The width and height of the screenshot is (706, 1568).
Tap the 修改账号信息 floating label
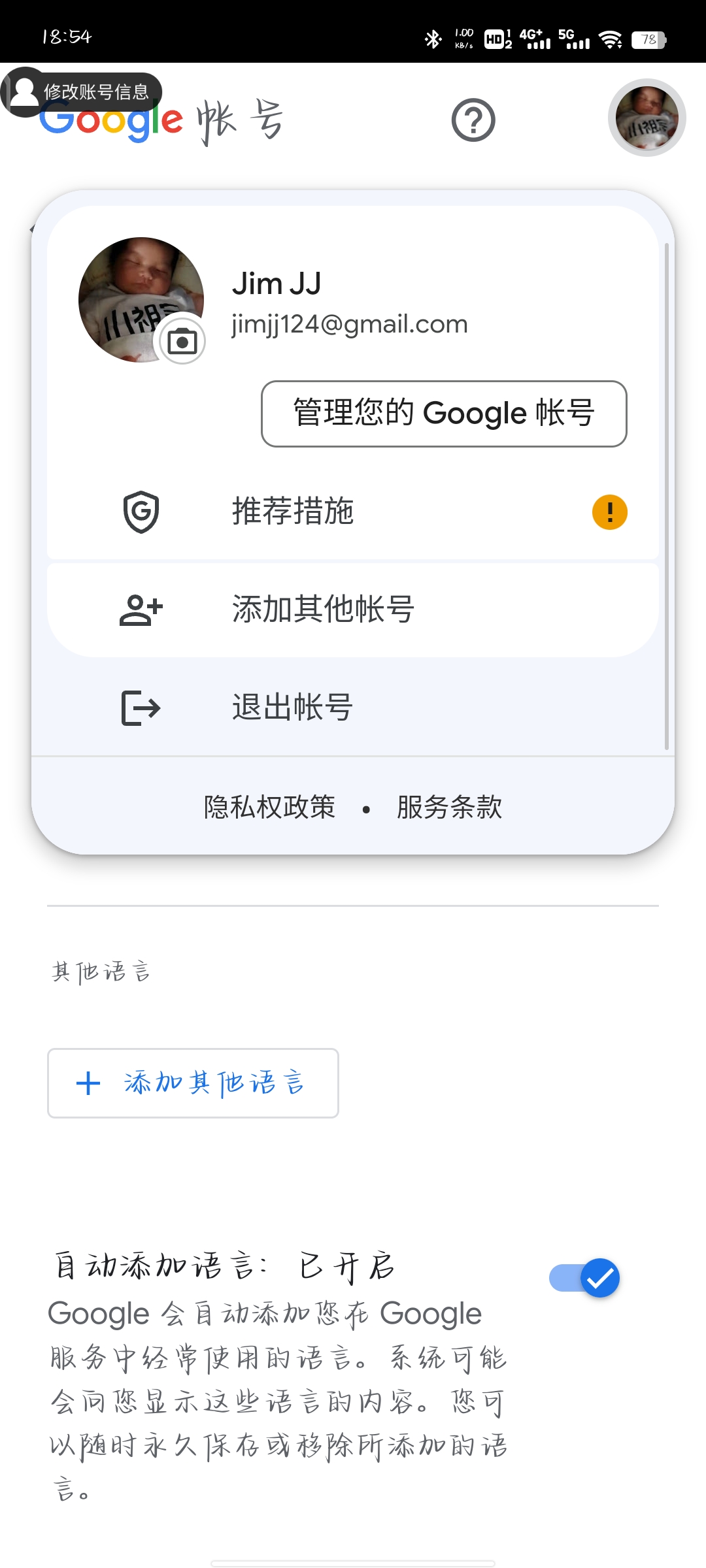(81, 92)
